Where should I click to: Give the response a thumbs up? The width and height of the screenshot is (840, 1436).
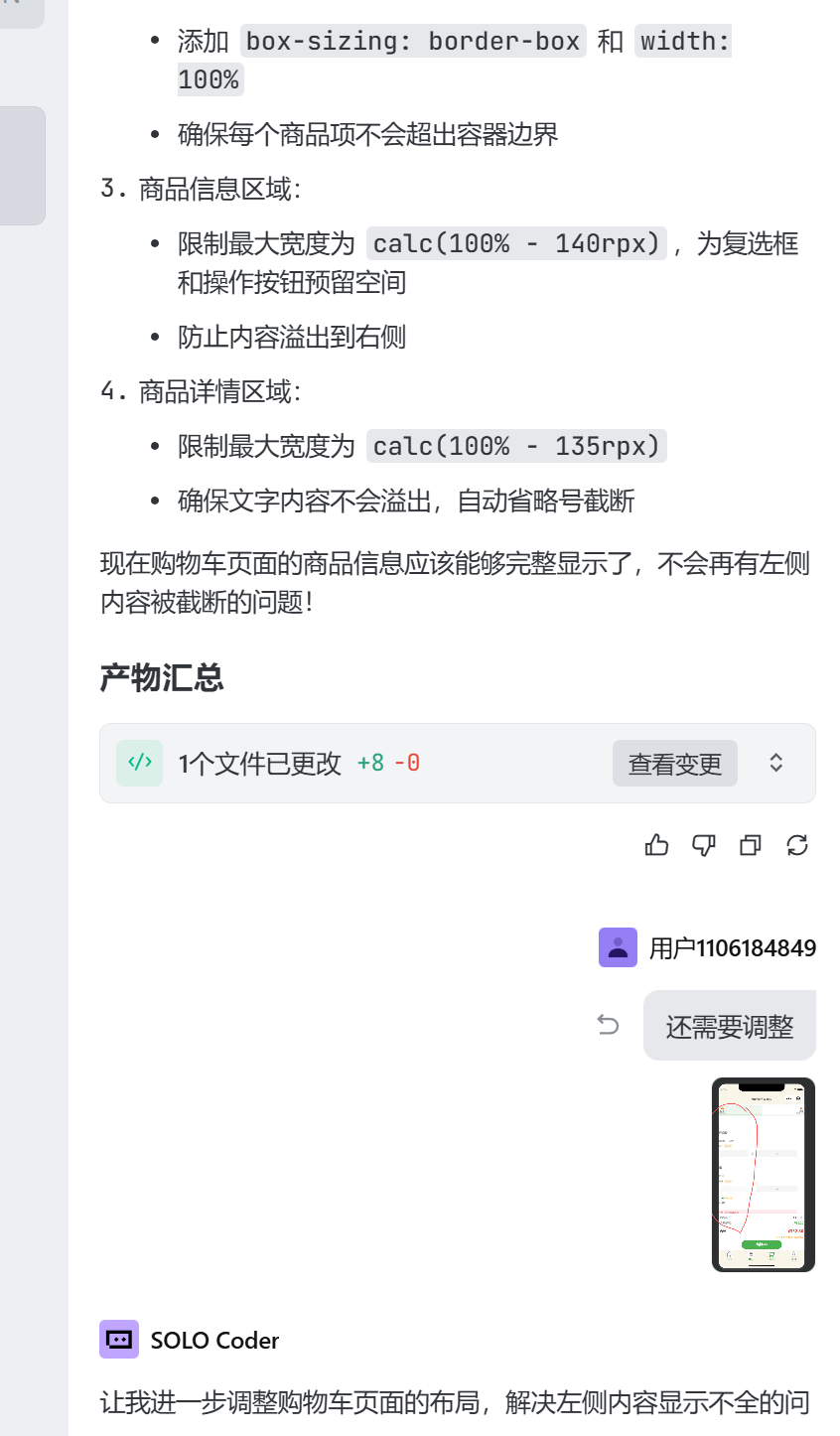point(656,845)
